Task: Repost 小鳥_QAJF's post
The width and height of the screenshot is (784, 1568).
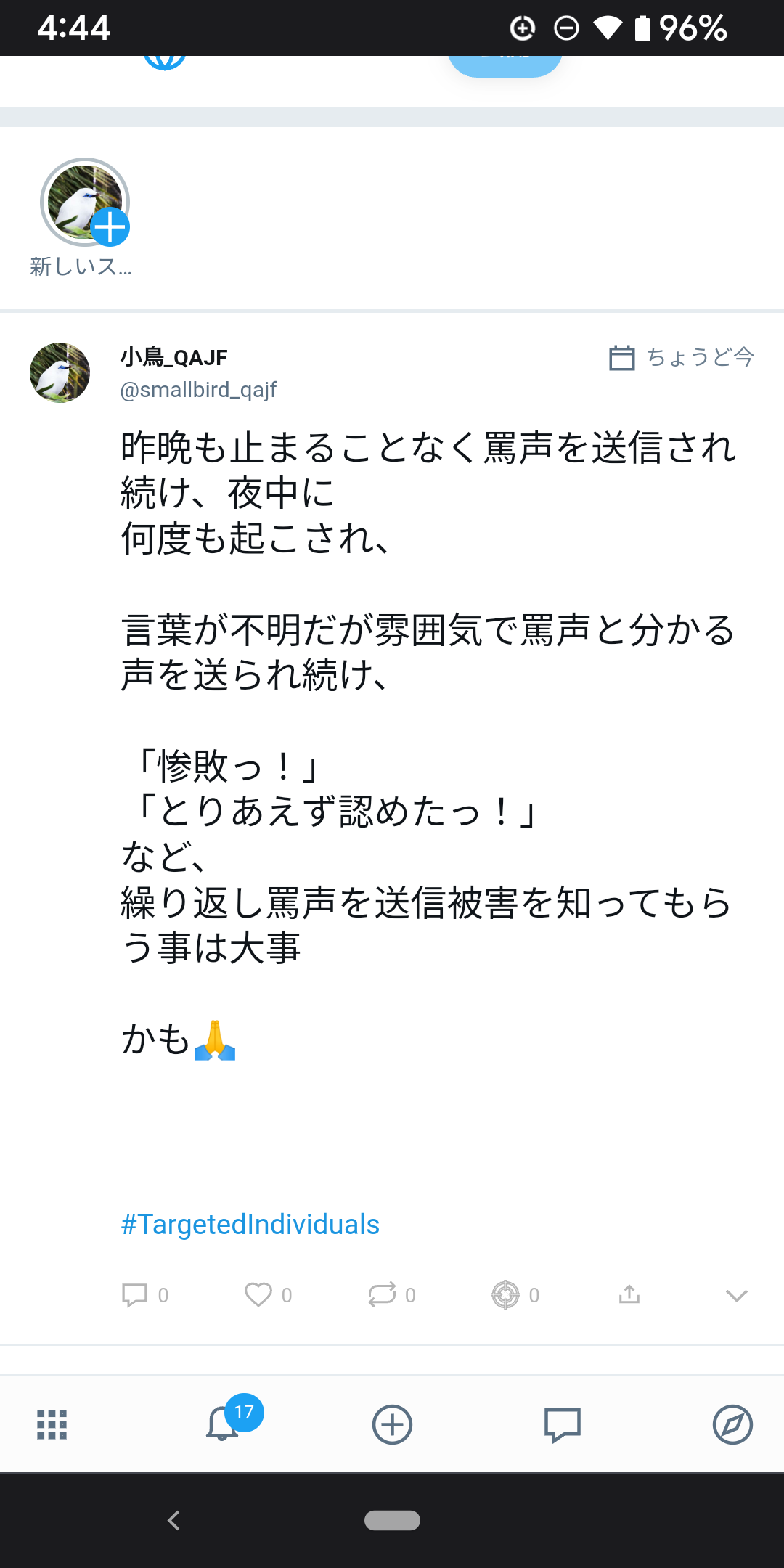Action: 382,1295
